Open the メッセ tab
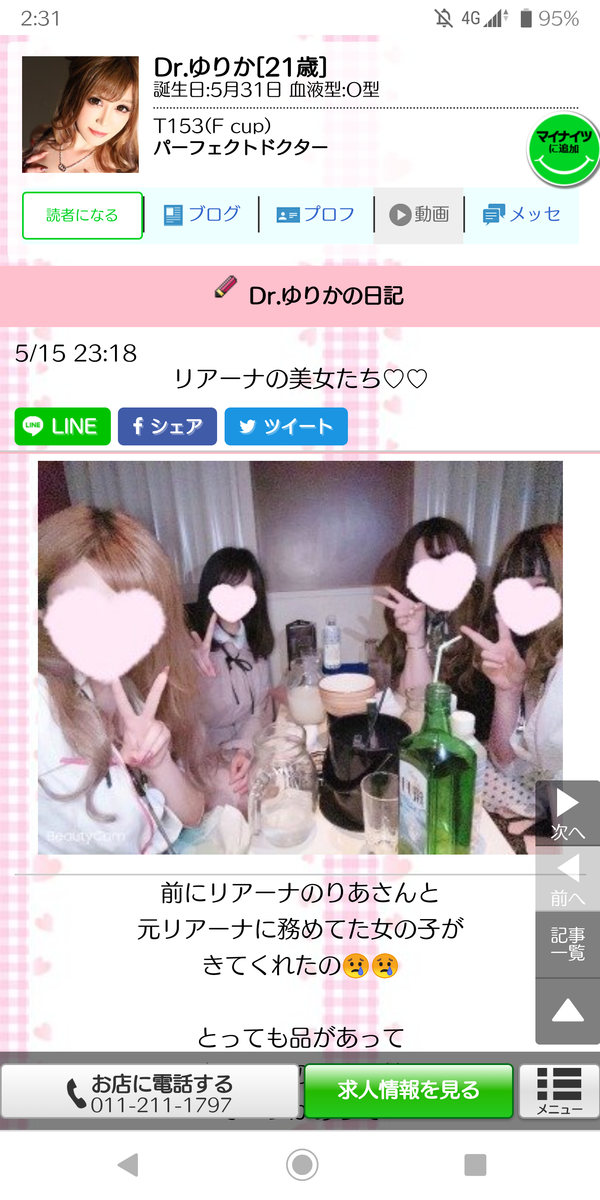 pos(521,214)
